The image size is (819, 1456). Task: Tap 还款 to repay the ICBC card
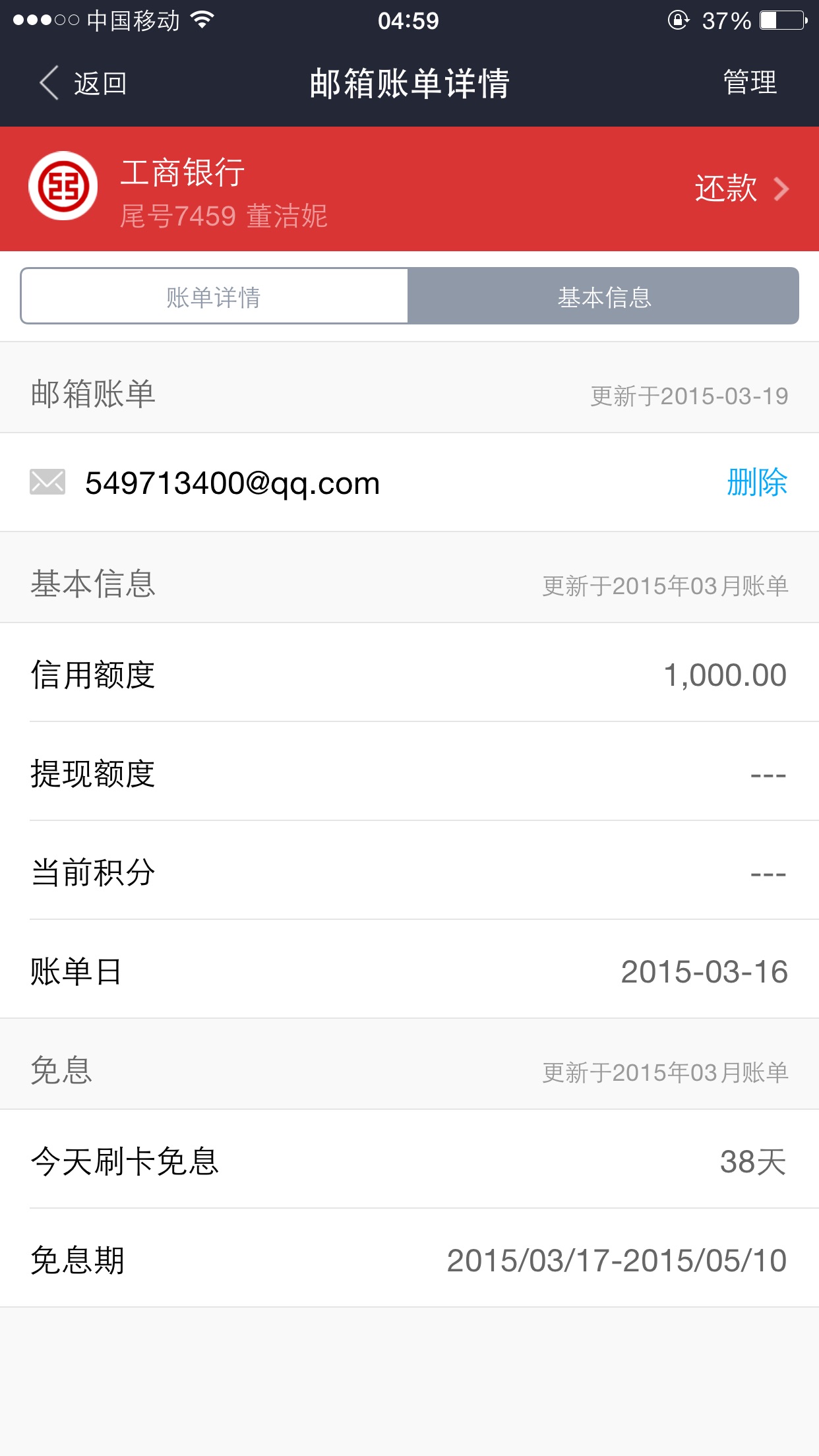pyautogui.click(x=741, y=189)
